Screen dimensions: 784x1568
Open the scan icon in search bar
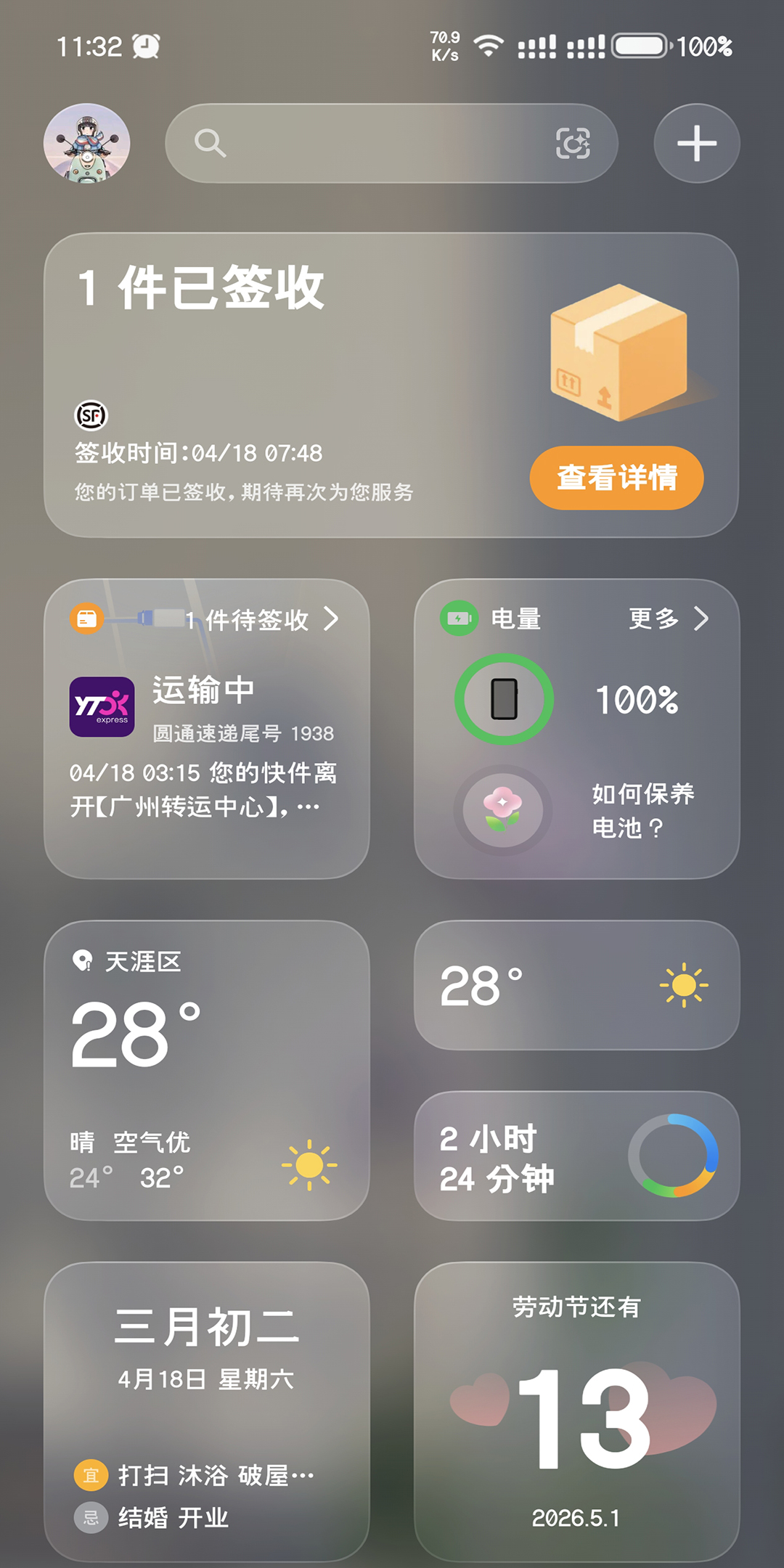(573, 143)
